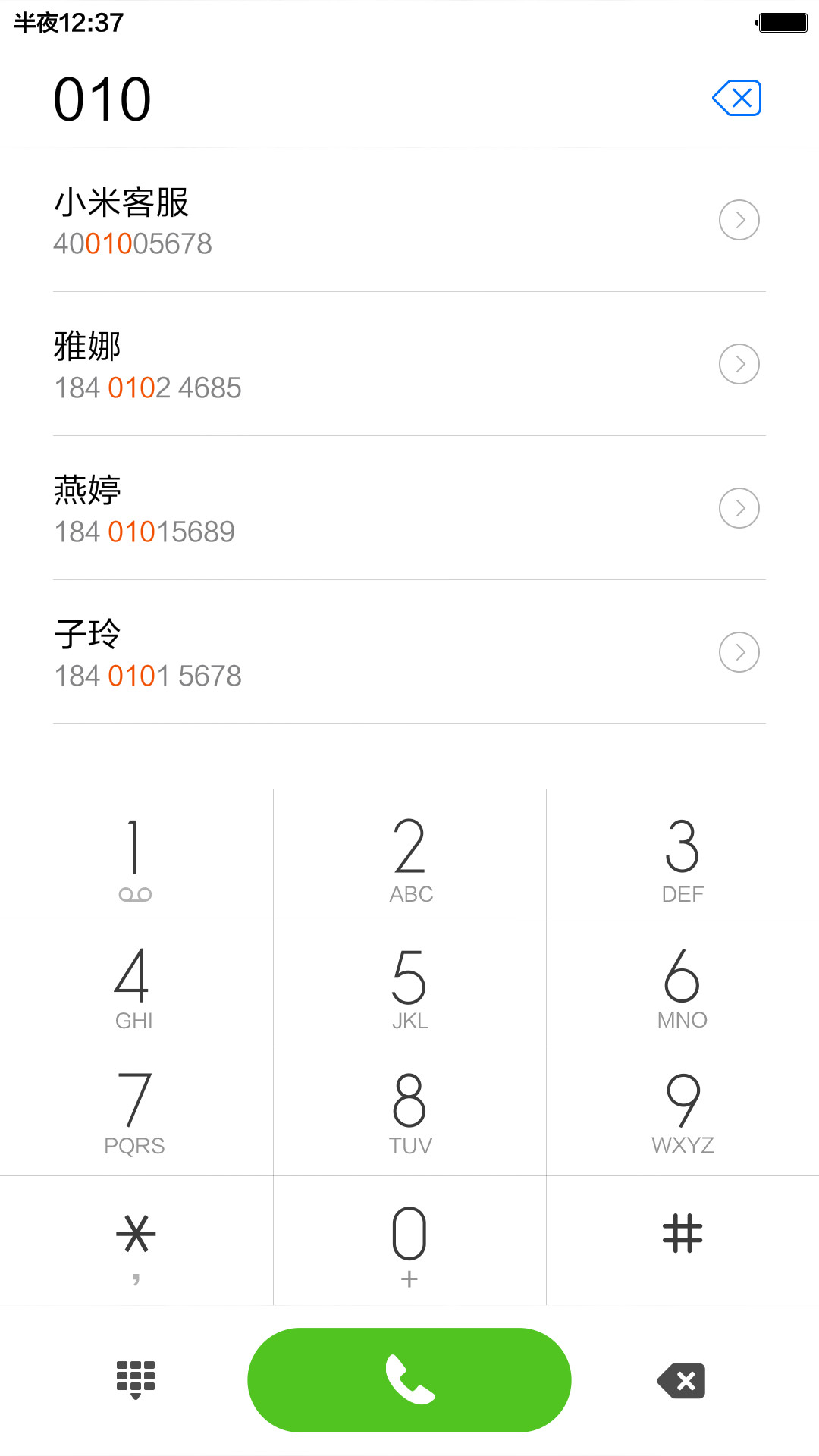The image size is (819, 1456).
Task: Tap the blue backspace icon beside 010
Action: click(x=736, y=98)
